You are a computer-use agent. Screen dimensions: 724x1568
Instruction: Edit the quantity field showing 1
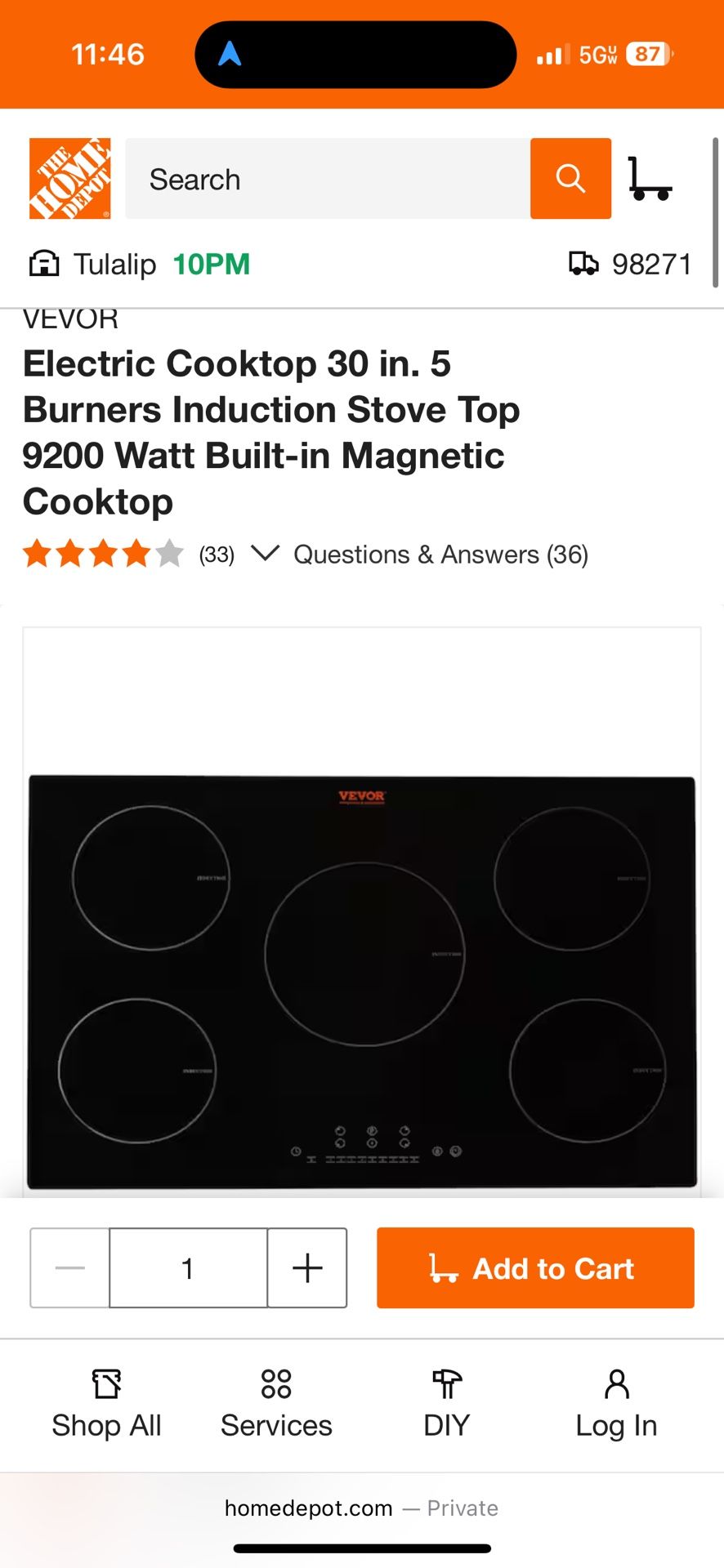point(188,1268)
